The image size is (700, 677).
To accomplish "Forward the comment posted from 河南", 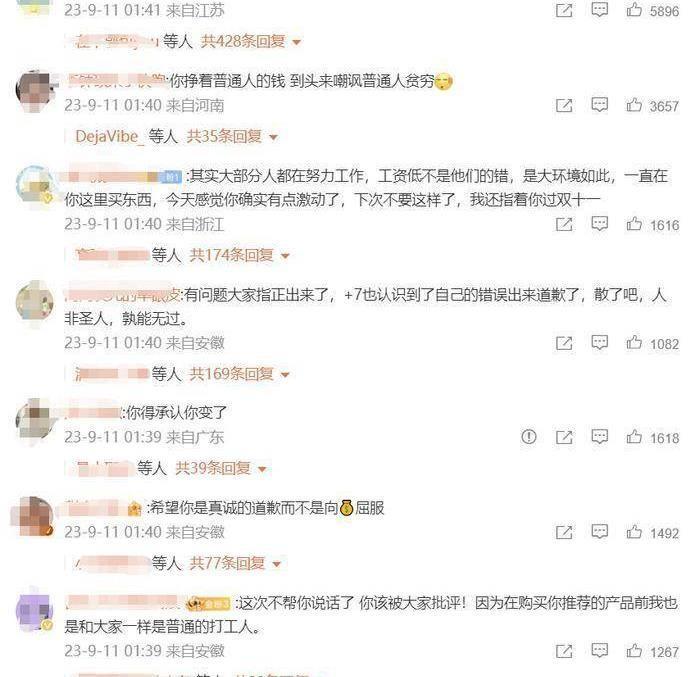I will tap(563, 105).
